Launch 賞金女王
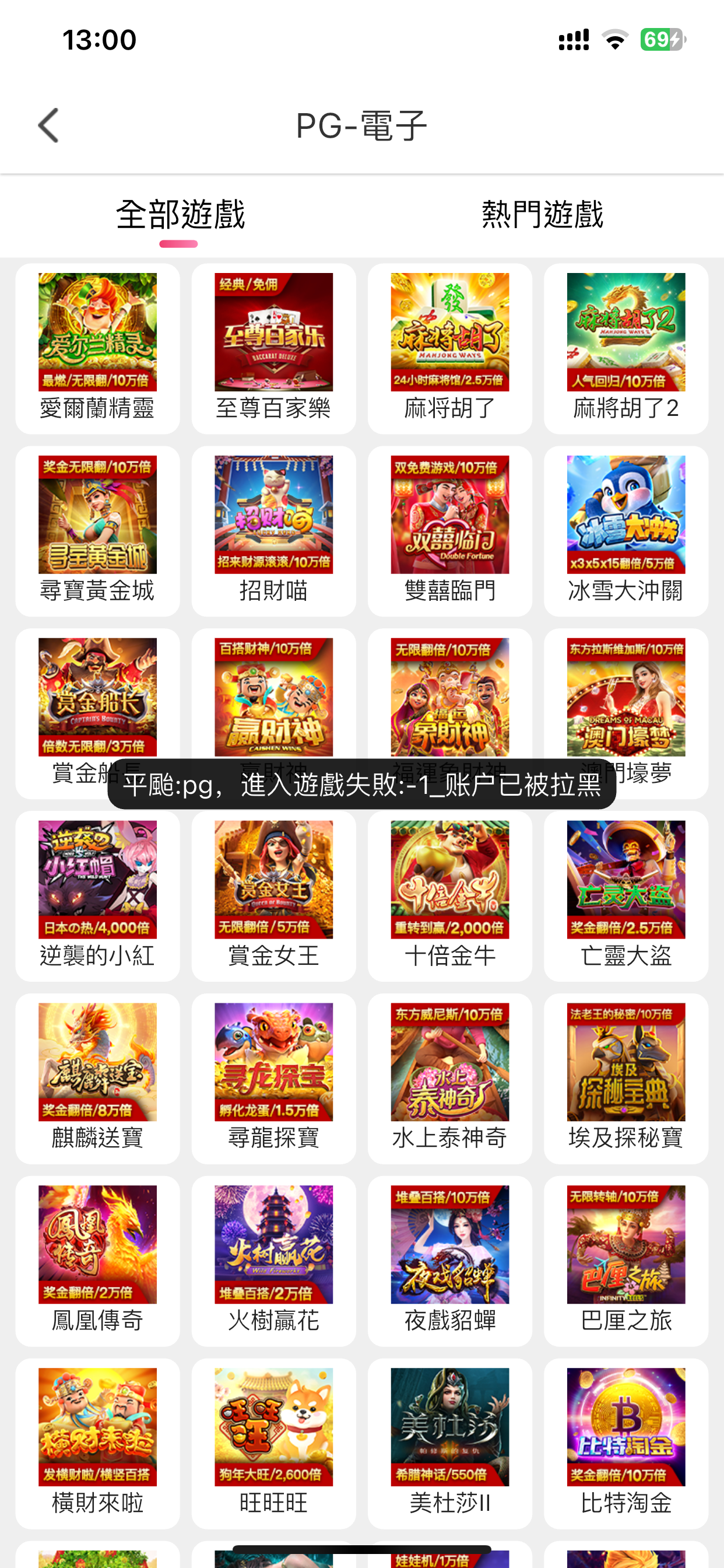Image resolution: width=724 pixels, height=1568 pixels. [x=274, y=895]
